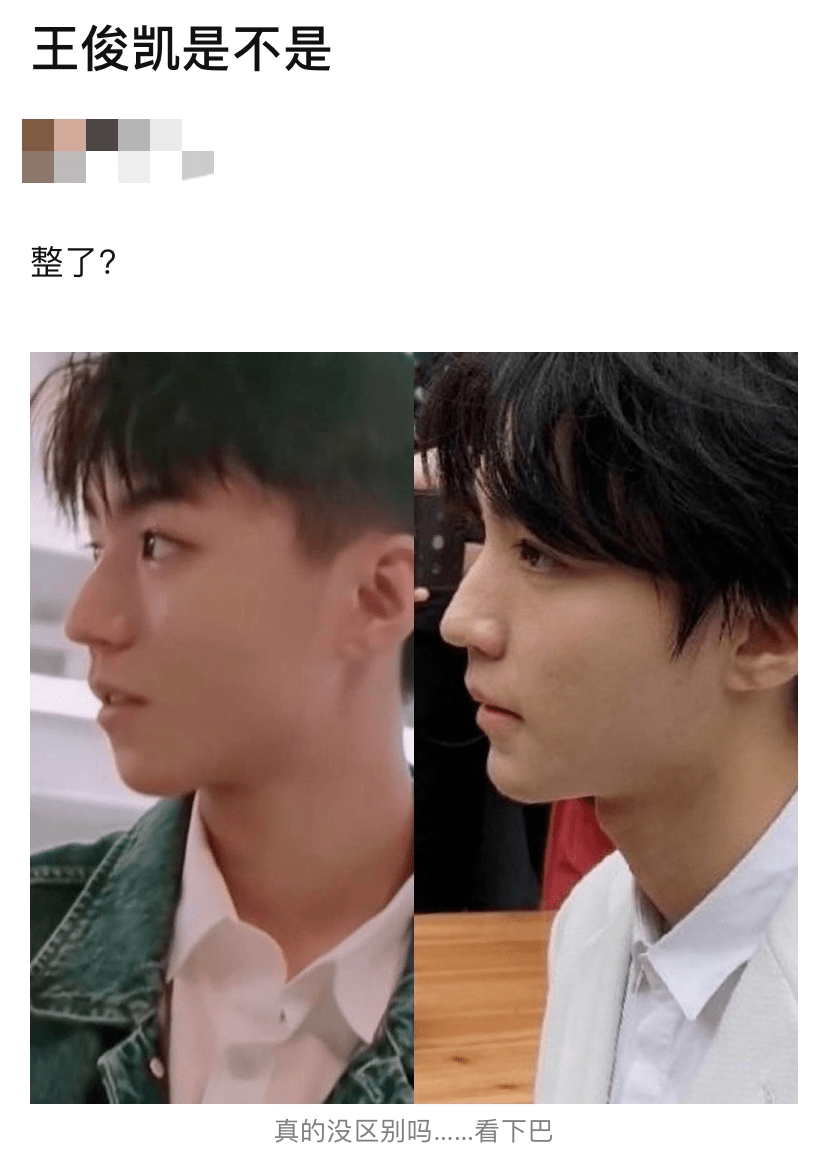This screenshot has height=1165, width=828.
Task: Open the side-profile comparison photo in the post
Action: pyautogui.click(x=414, y=727)
